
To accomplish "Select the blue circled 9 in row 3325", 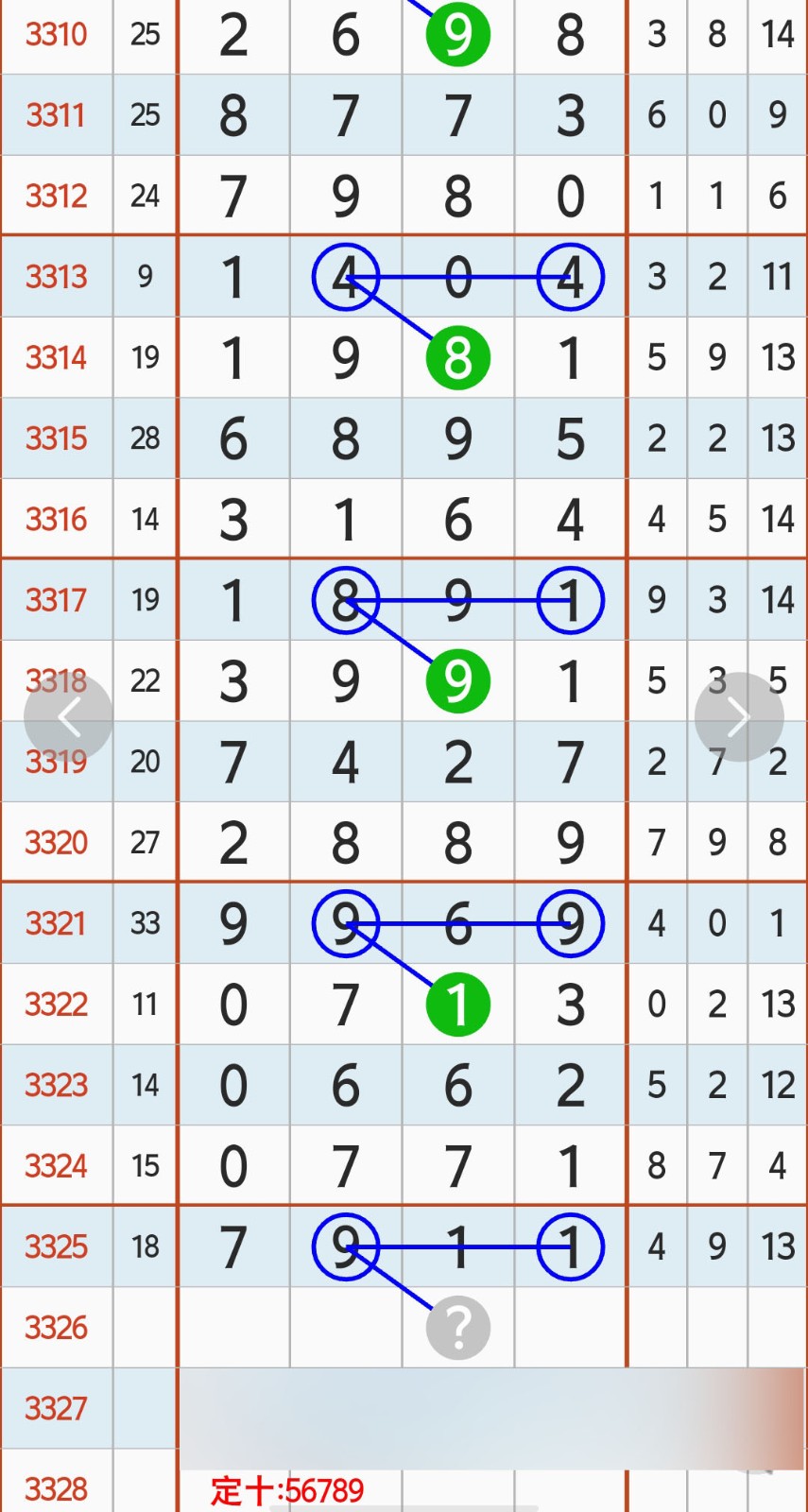I will click(346, 1246).
